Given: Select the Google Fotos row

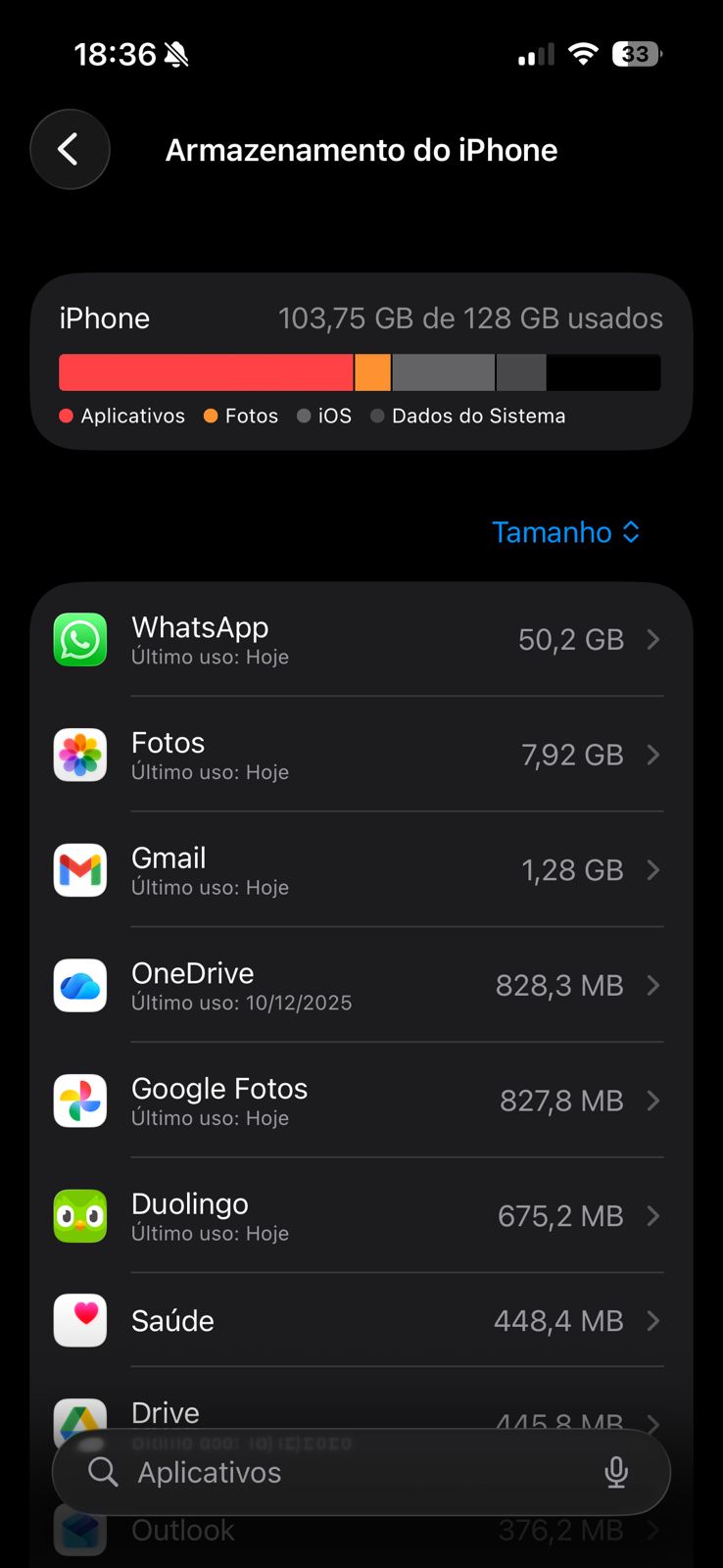Looking at the screenshot, I should coord(361,1101).
